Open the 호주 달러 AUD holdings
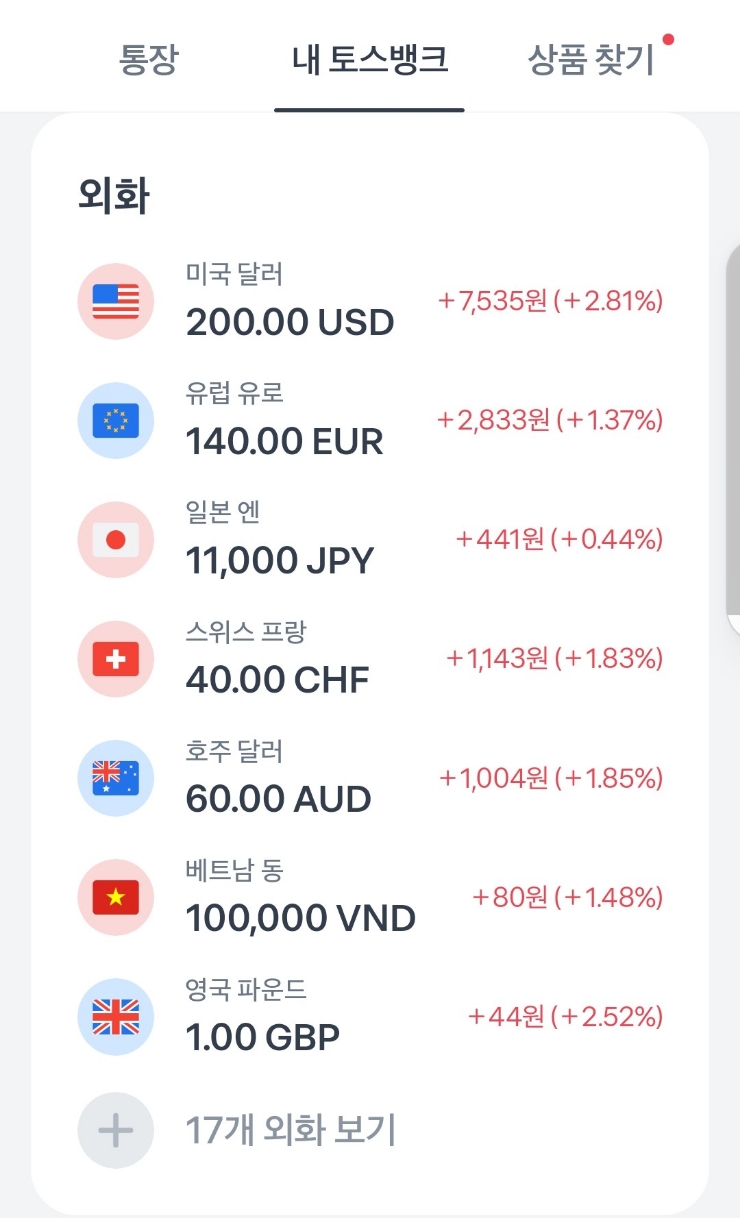Screen dimensions: 740x1218 [279, 778]
